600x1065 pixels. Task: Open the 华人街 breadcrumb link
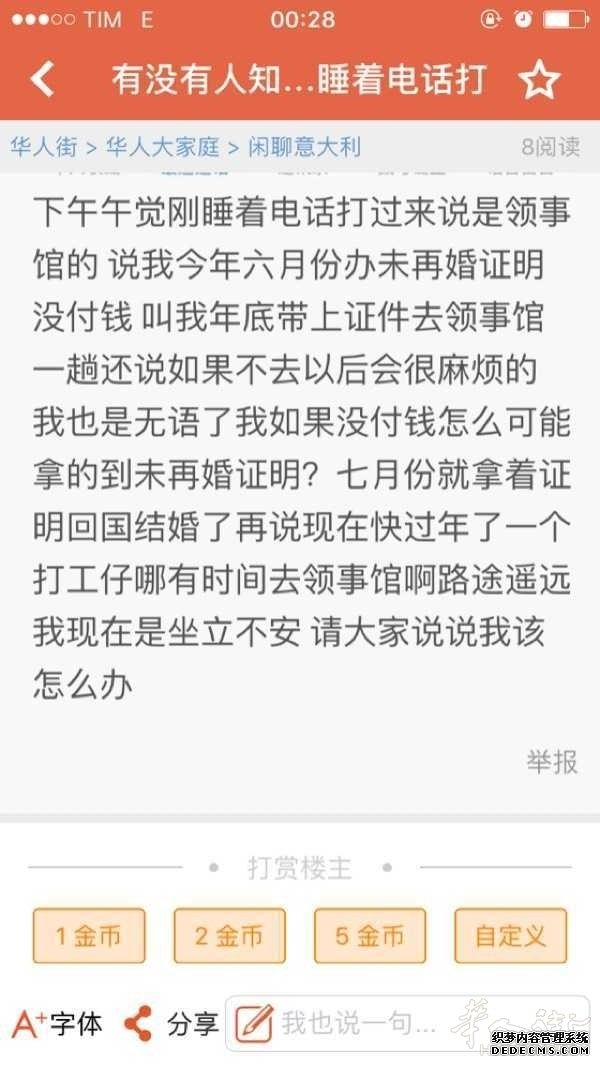tap(43, 147)
